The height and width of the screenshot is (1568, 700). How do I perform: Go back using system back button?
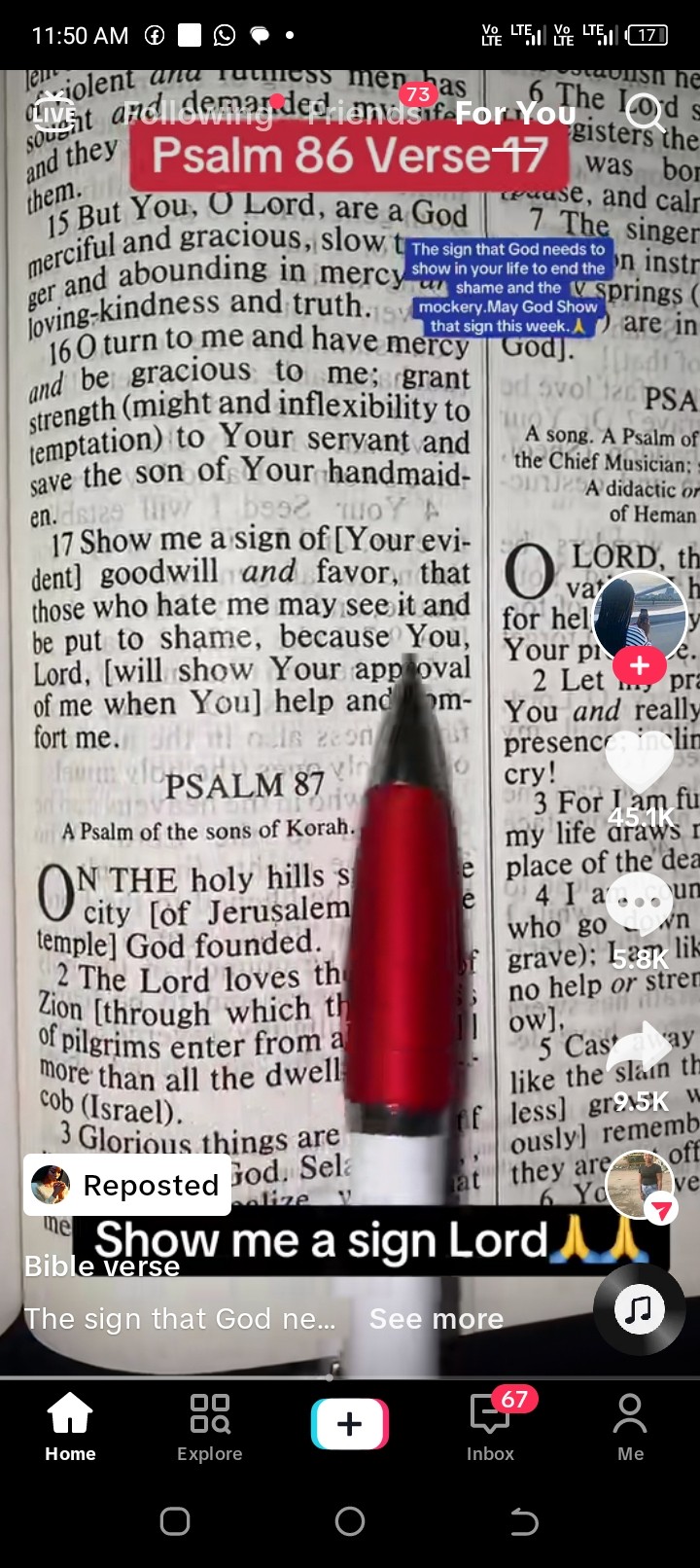pyautogui.click(x=525, y=1521)
